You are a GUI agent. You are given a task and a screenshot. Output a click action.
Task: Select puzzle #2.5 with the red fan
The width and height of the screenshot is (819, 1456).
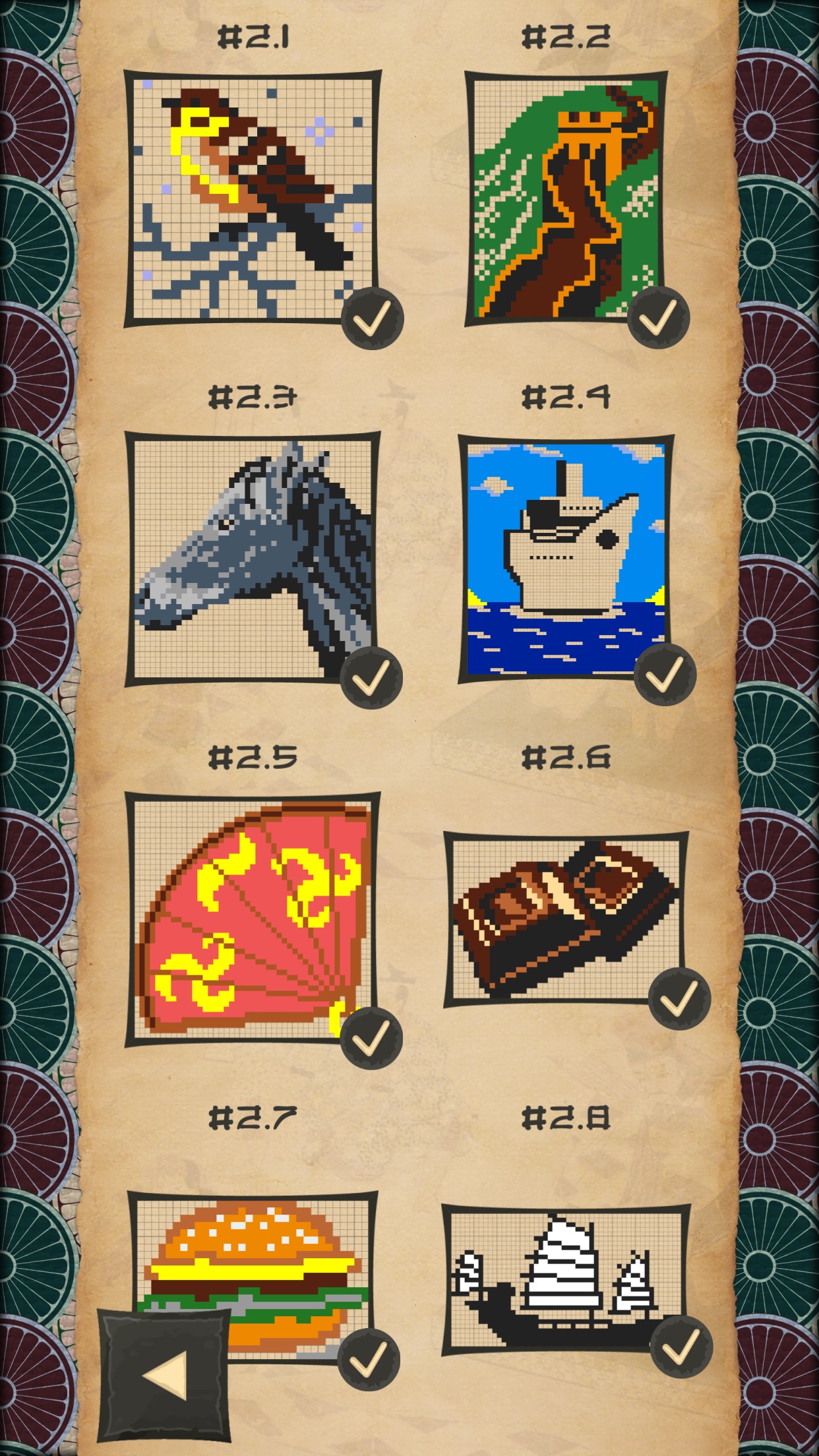tap(253, 919)
